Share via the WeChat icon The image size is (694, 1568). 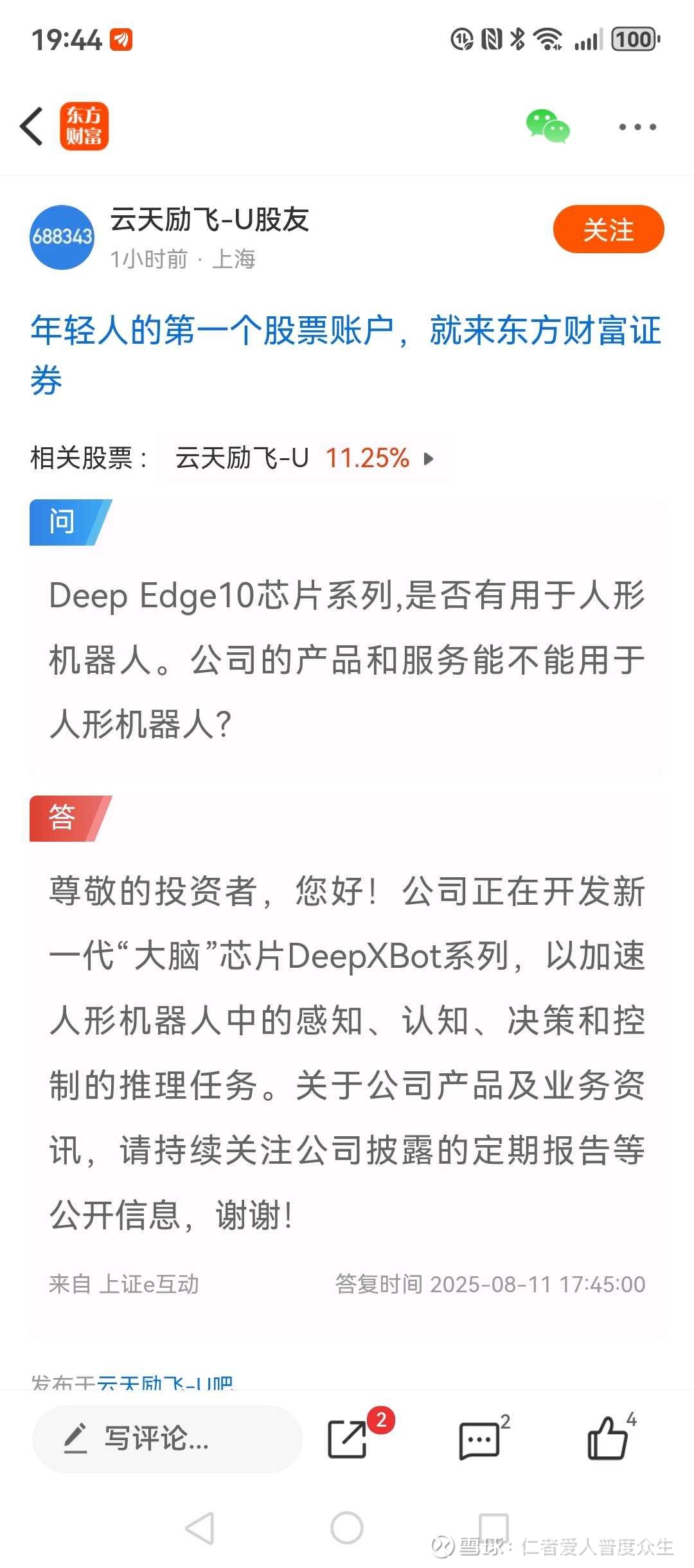(x=547, y=126)
